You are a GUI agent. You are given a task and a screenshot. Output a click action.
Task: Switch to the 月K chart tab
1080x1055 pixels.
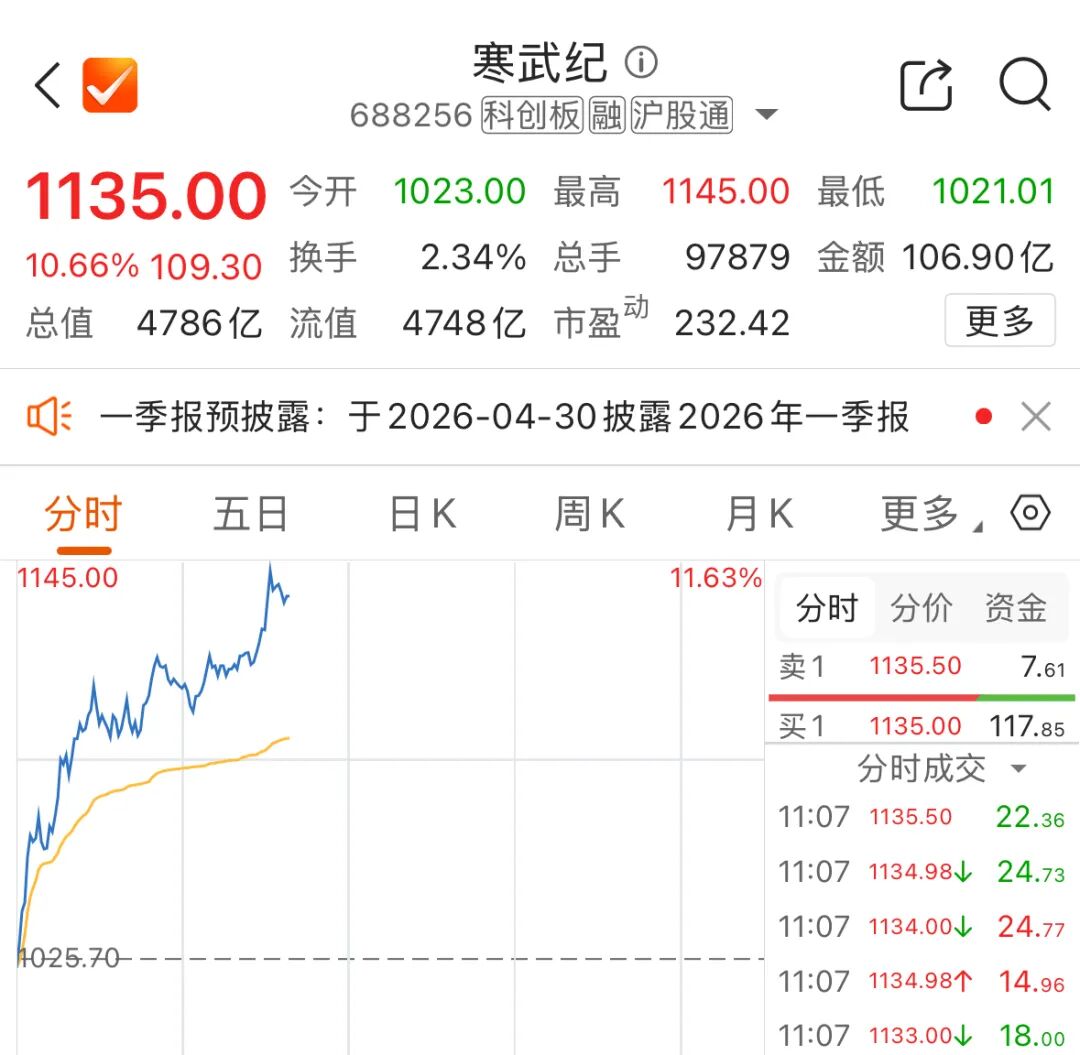coord(759,515)
